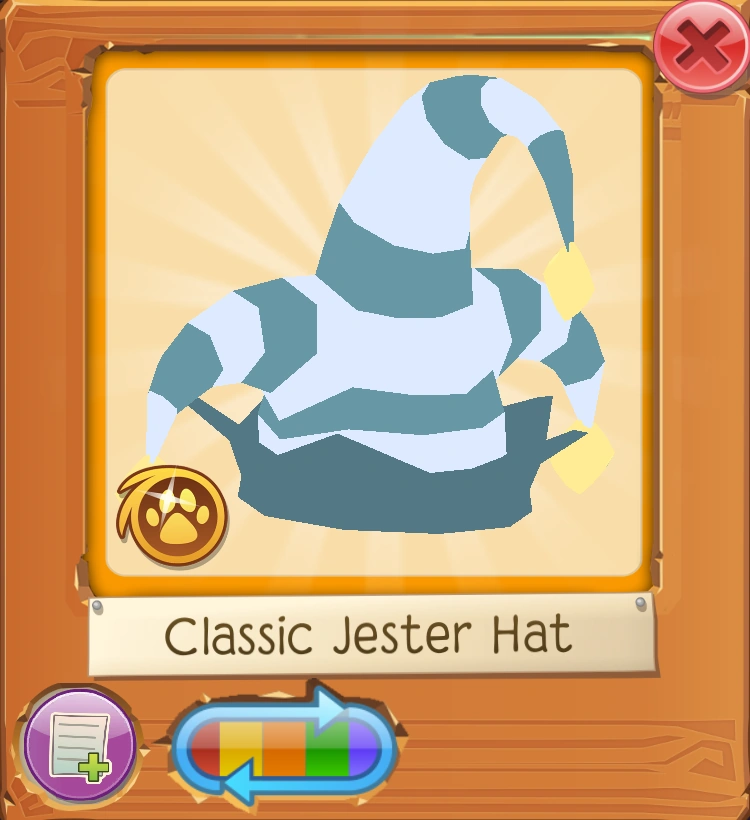
Task: Close the Classic Jester Hat dialog
Action: pos(701,47)
